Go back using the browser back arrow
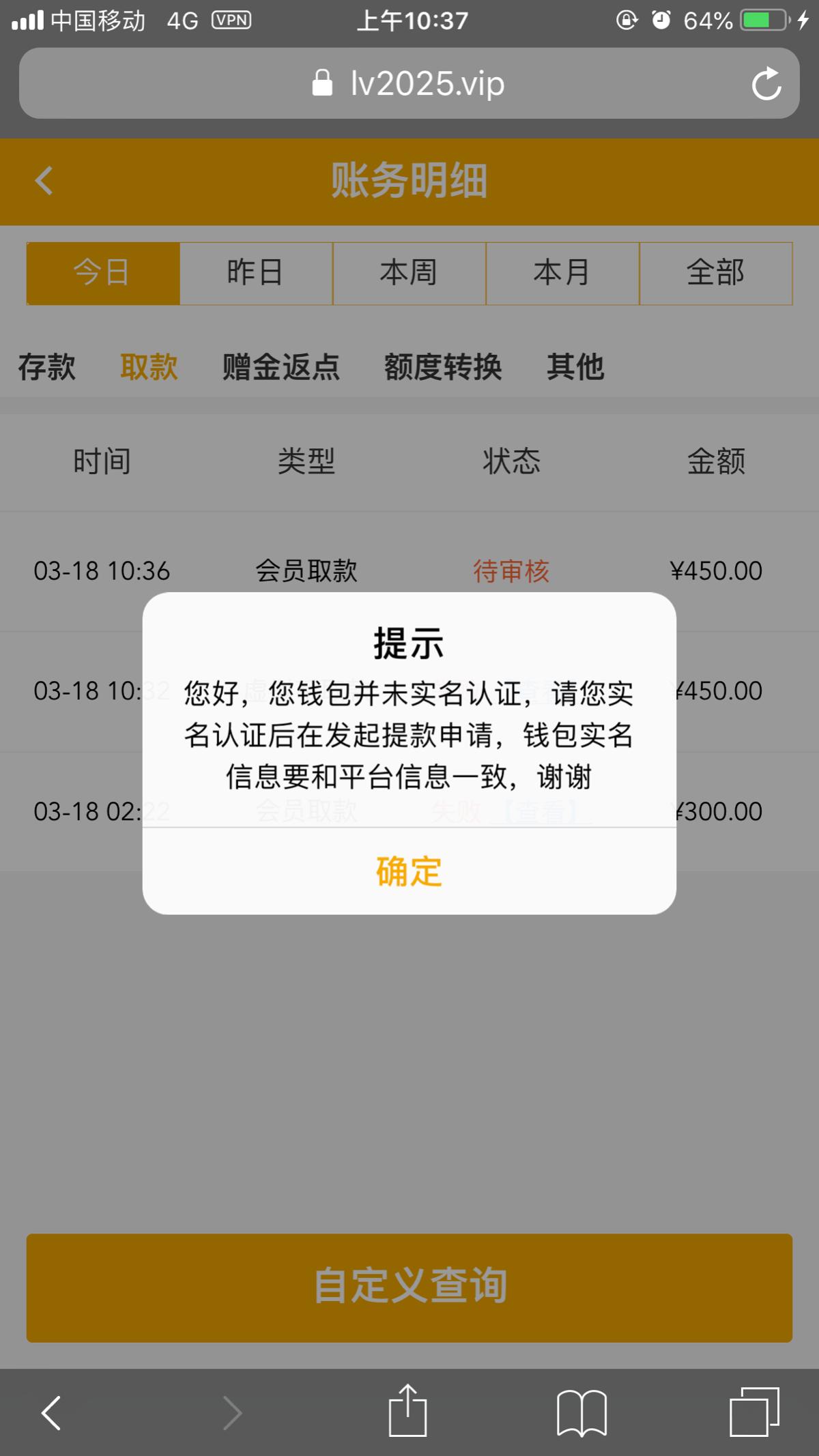This screenshot has width=819, height=1456. pos(49,1412)
